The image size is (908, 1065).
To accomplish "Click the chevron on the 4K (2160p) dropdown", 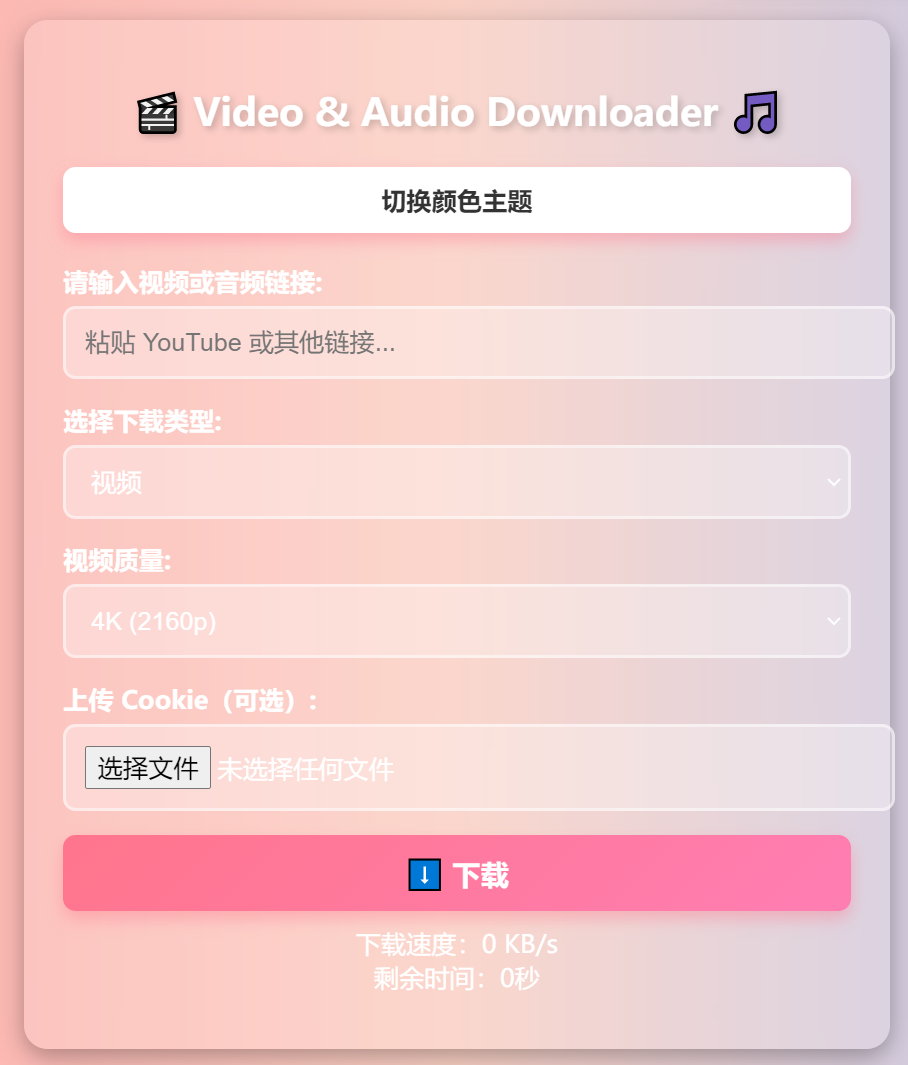I will (833, 621).
